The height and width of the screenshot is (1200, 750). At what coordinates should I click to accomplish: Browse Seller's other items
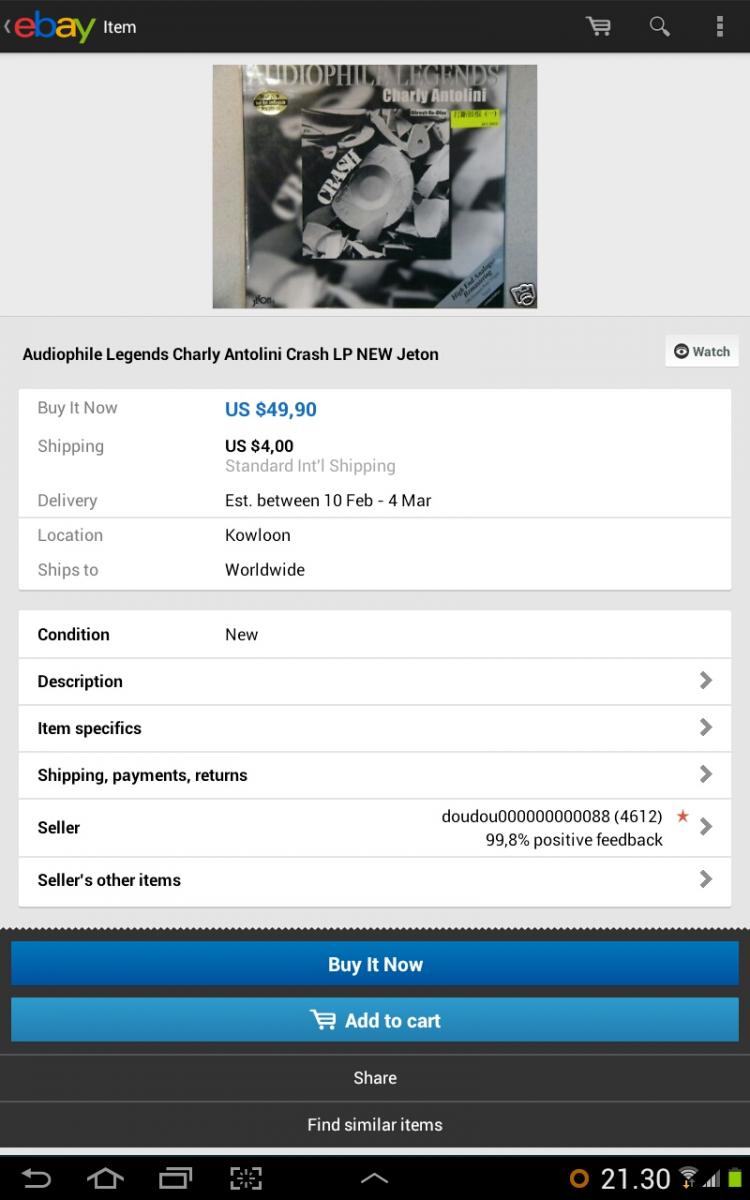(x=375, y=880)
